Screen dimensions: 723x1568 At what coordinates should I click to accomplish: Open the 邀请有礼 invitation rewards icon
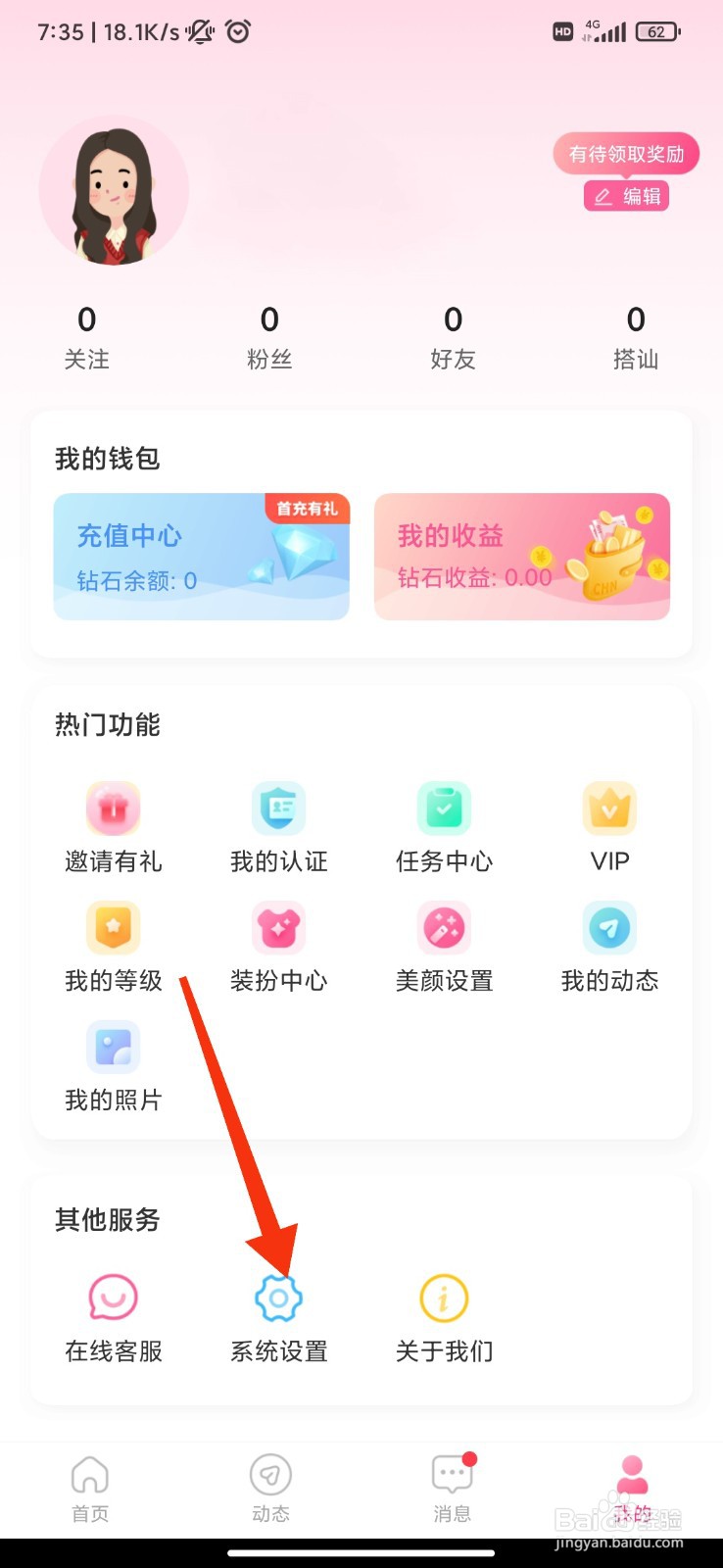coord(113,823)
